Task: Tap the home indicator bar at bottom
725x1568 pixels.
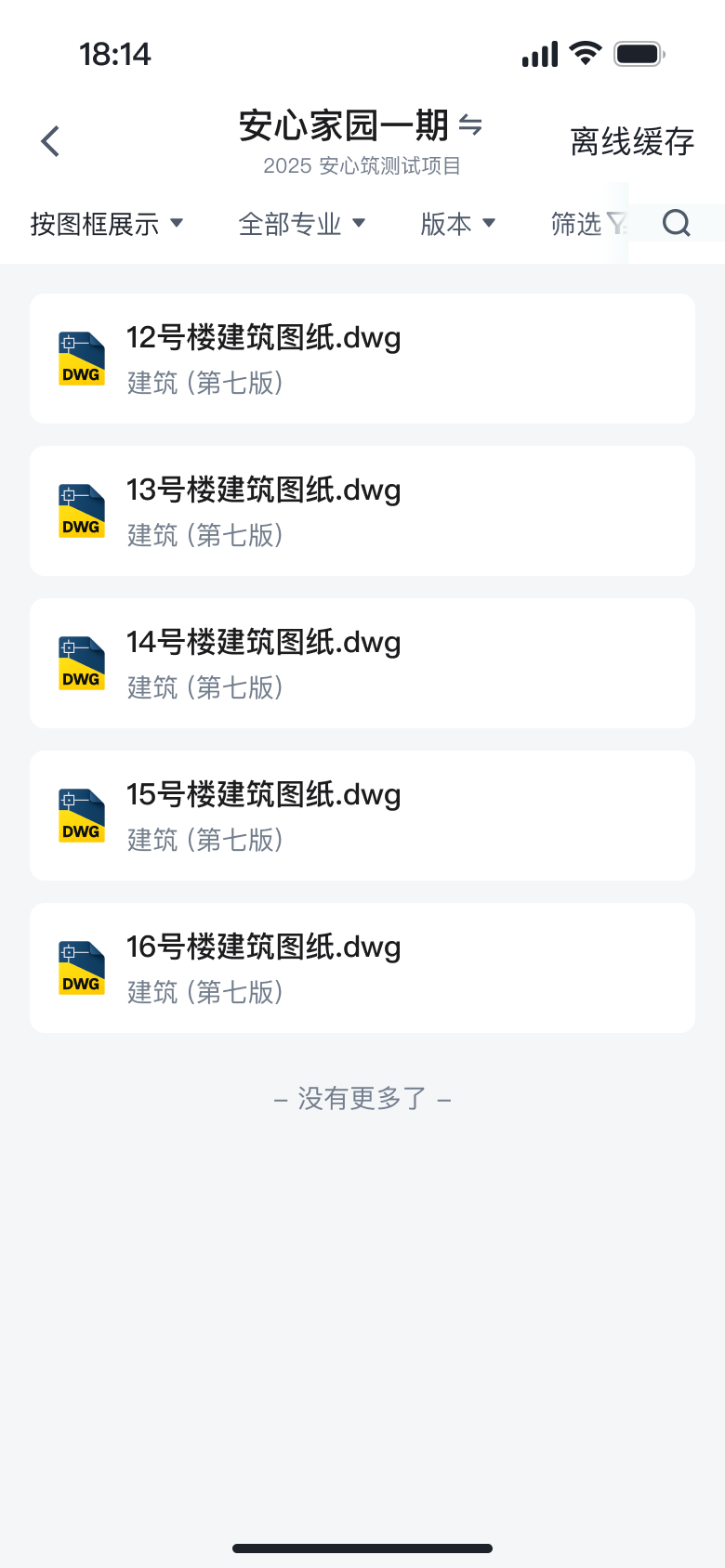Action: click(362, 1548)
